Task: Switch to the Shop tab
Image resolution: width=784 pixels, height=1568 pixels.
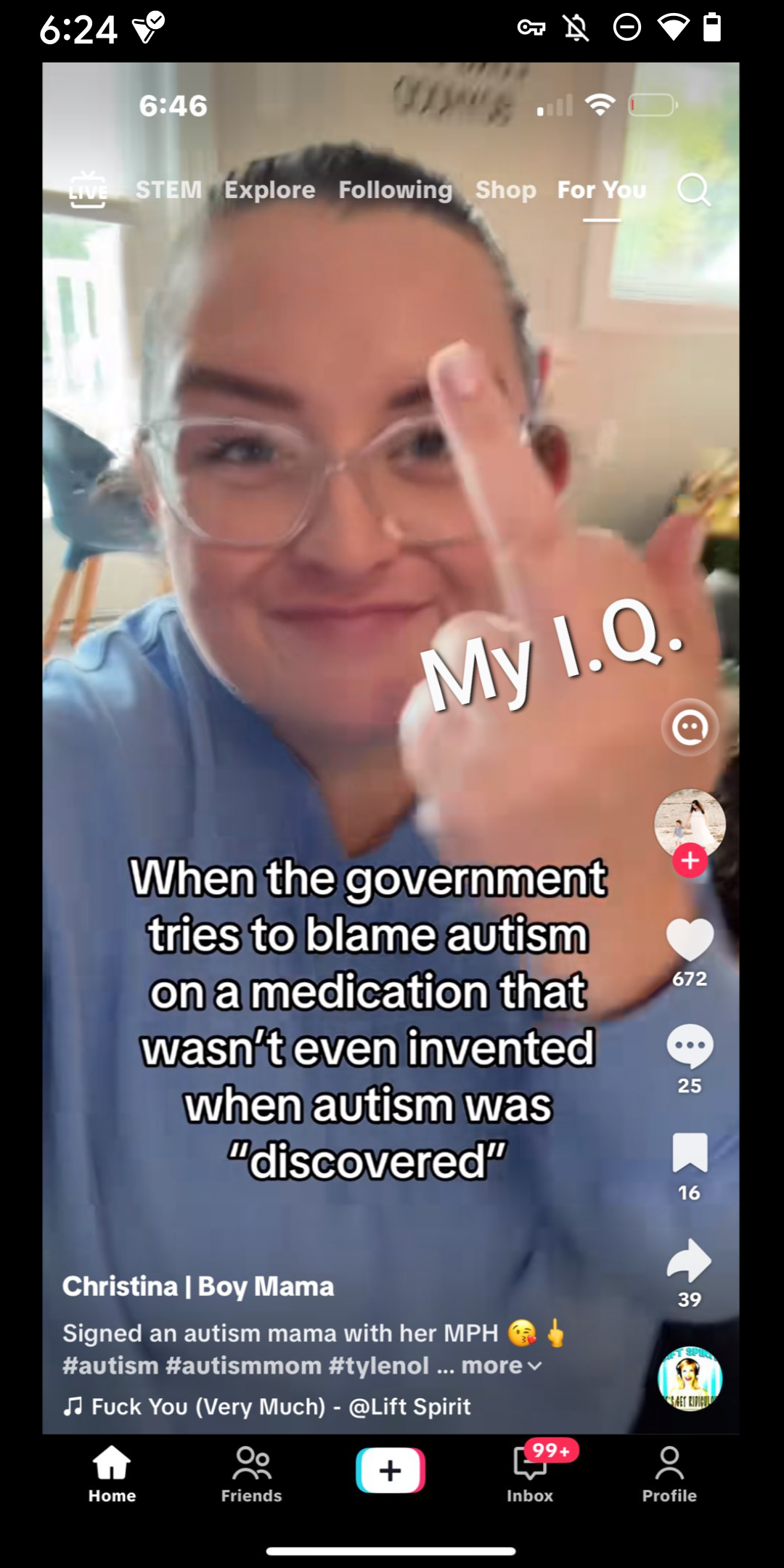Action: (505, 190)
